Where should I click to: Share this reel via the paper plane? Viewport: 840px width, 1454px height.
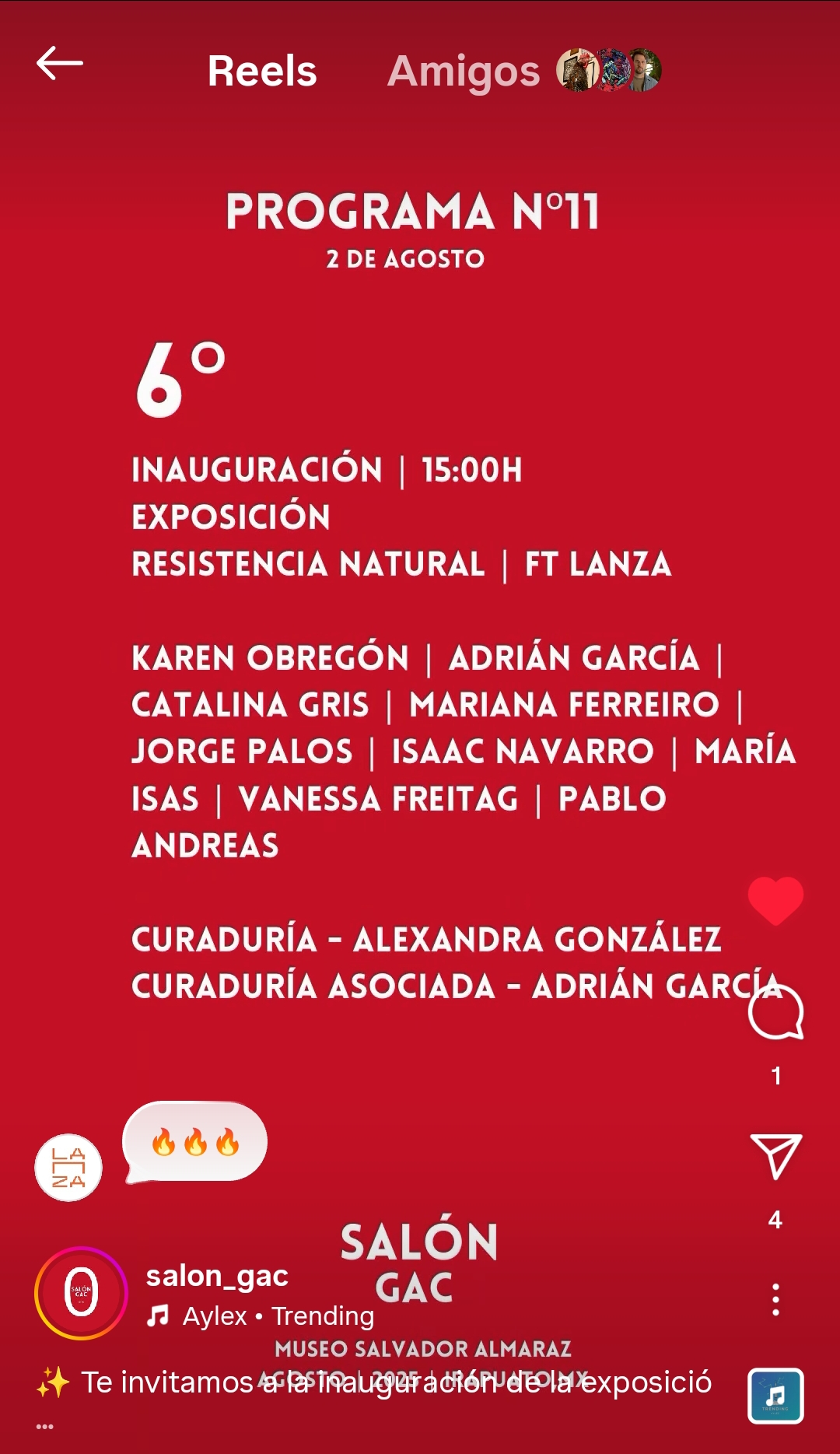pos(775,1156)
